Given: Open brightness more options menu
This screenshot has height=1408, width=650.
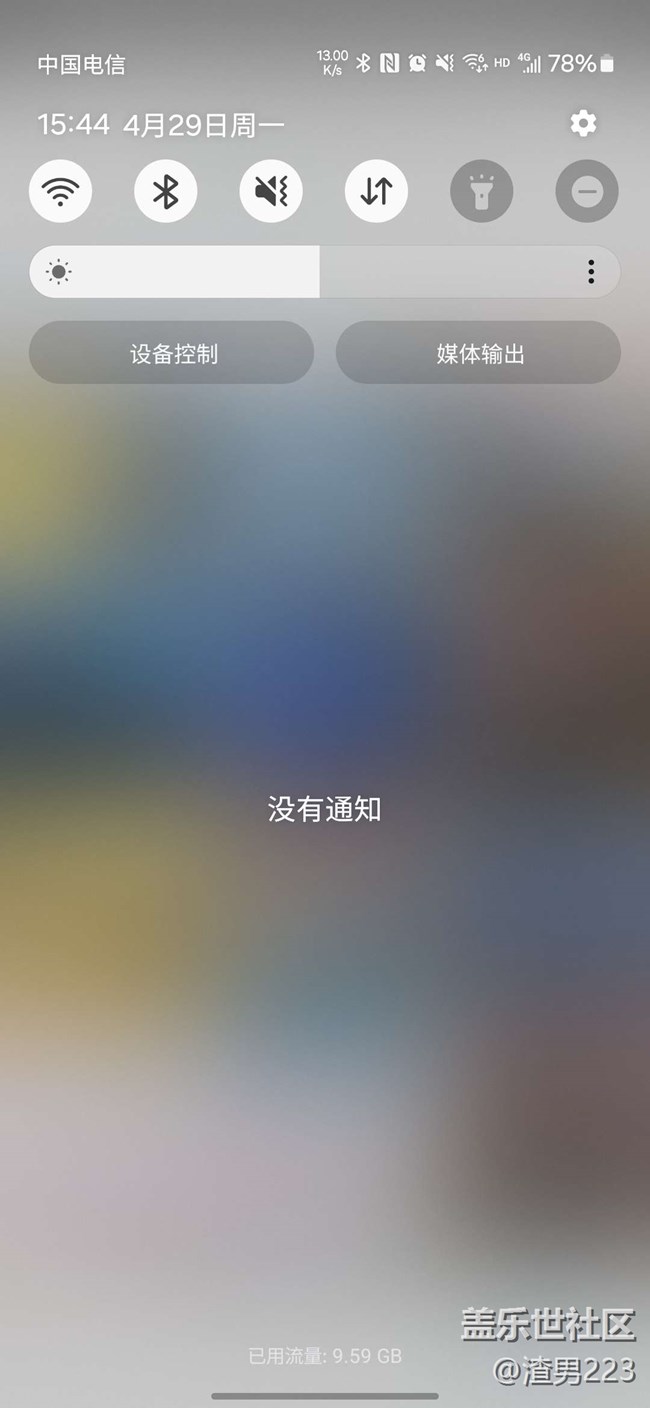Looking at the screenshot, I should click(592, 272).
